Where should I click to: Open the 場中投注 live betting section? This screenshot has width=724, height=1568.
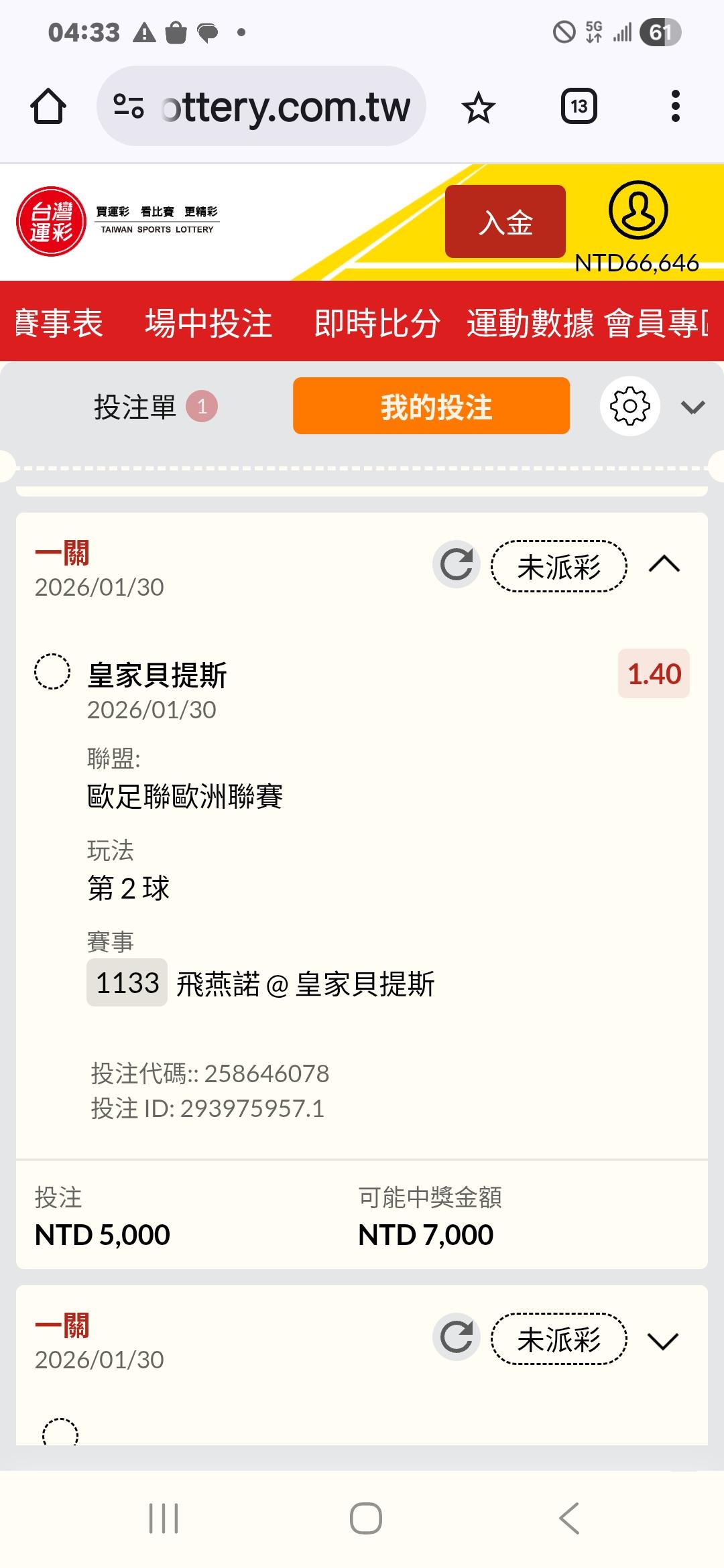click(208, 323)
